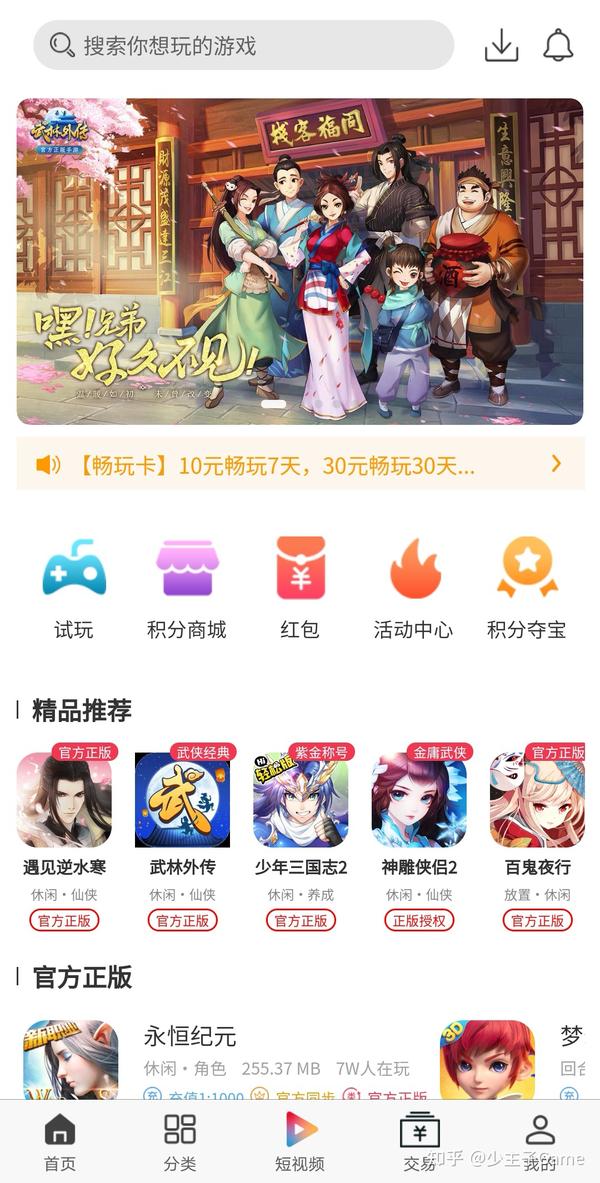Expand the 畅玩卡 announcement arrow
Image resolution: width=600 pixels, height=1183 pixels.
click(x=556, y=464)
